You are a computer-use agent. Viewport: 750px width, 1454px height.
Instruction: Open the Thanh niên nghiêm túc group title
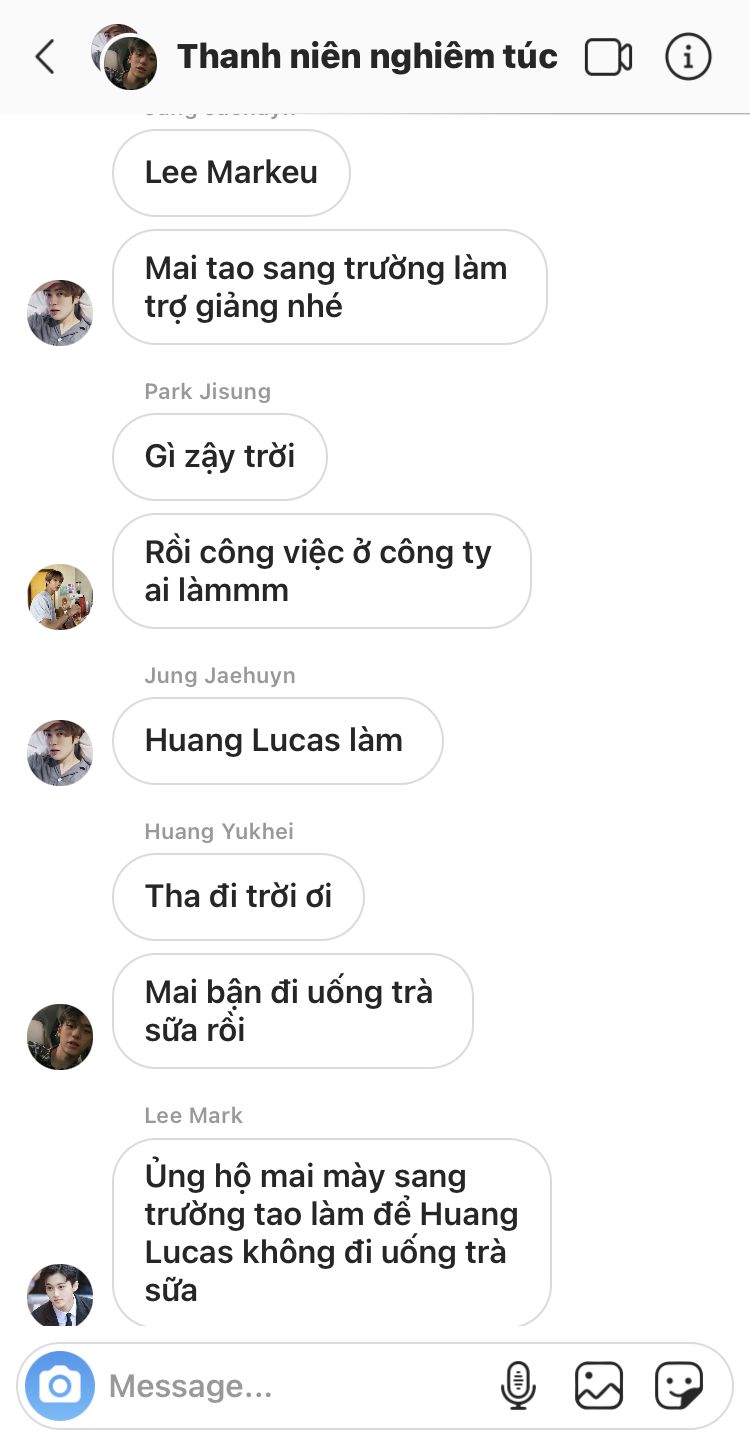367,56
